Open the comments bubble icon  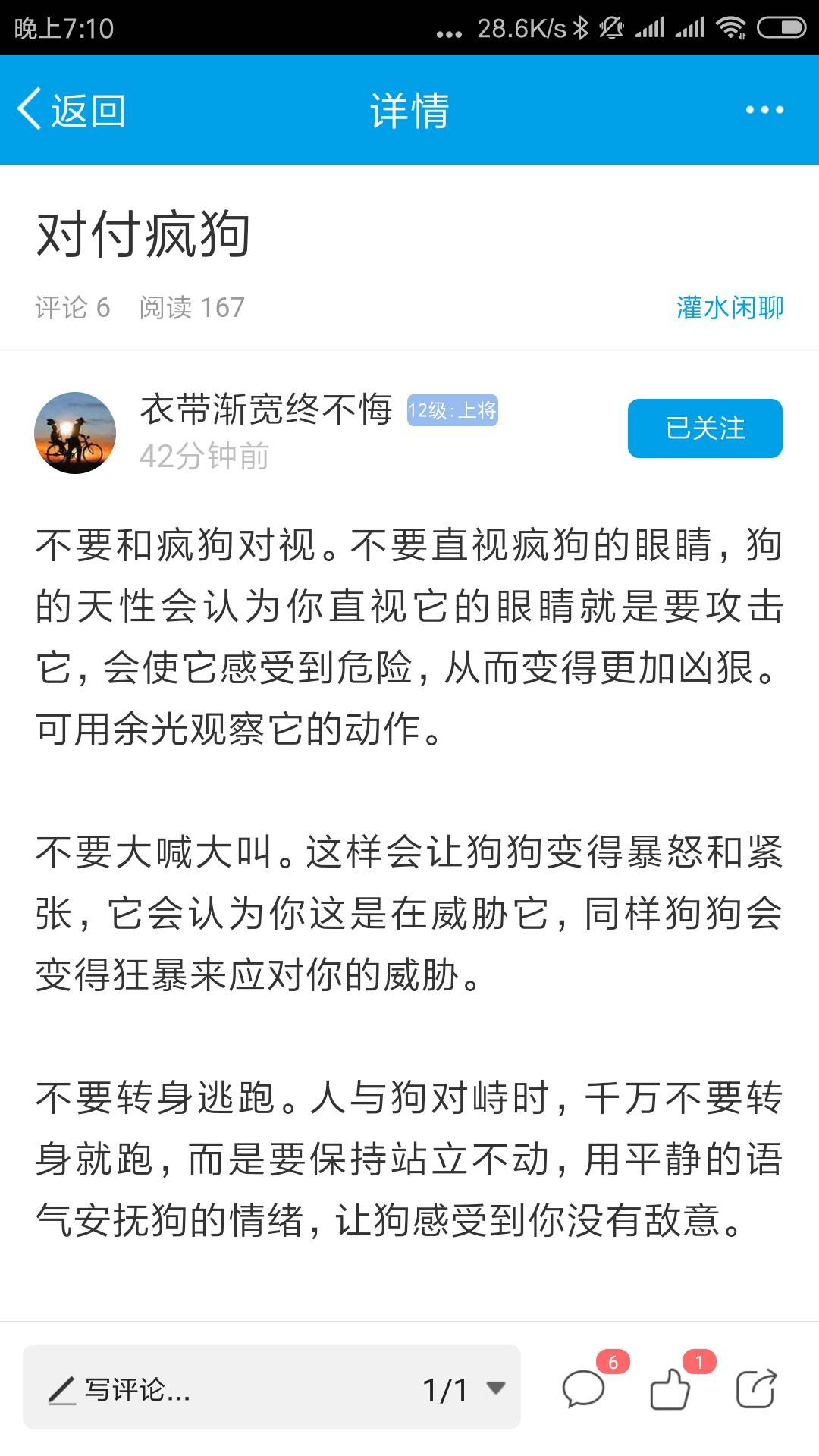tap(583, 1390)
